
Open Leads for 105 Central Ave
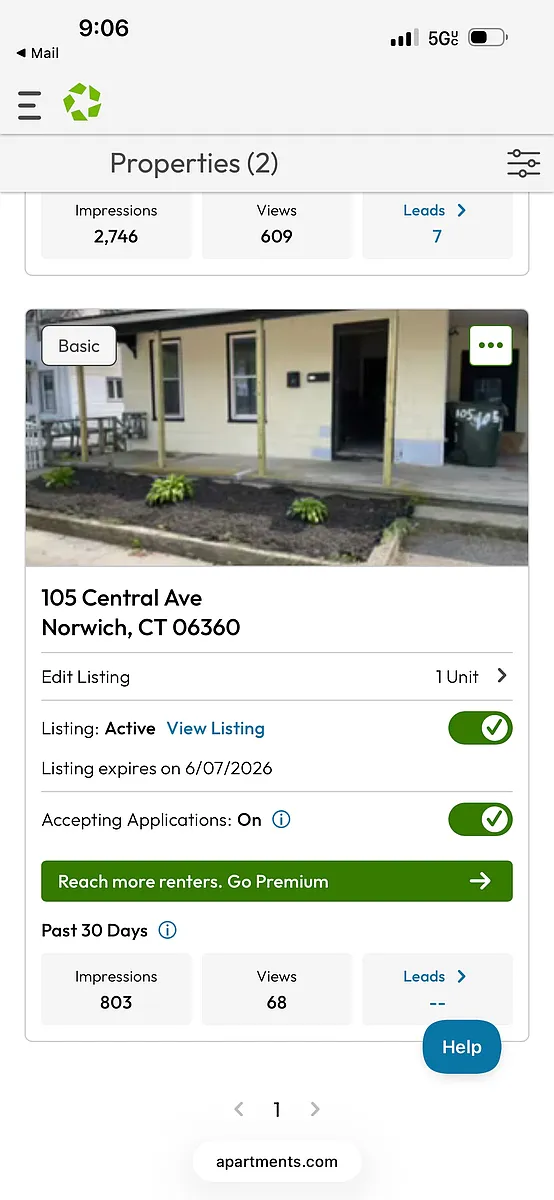click(437, 989)
